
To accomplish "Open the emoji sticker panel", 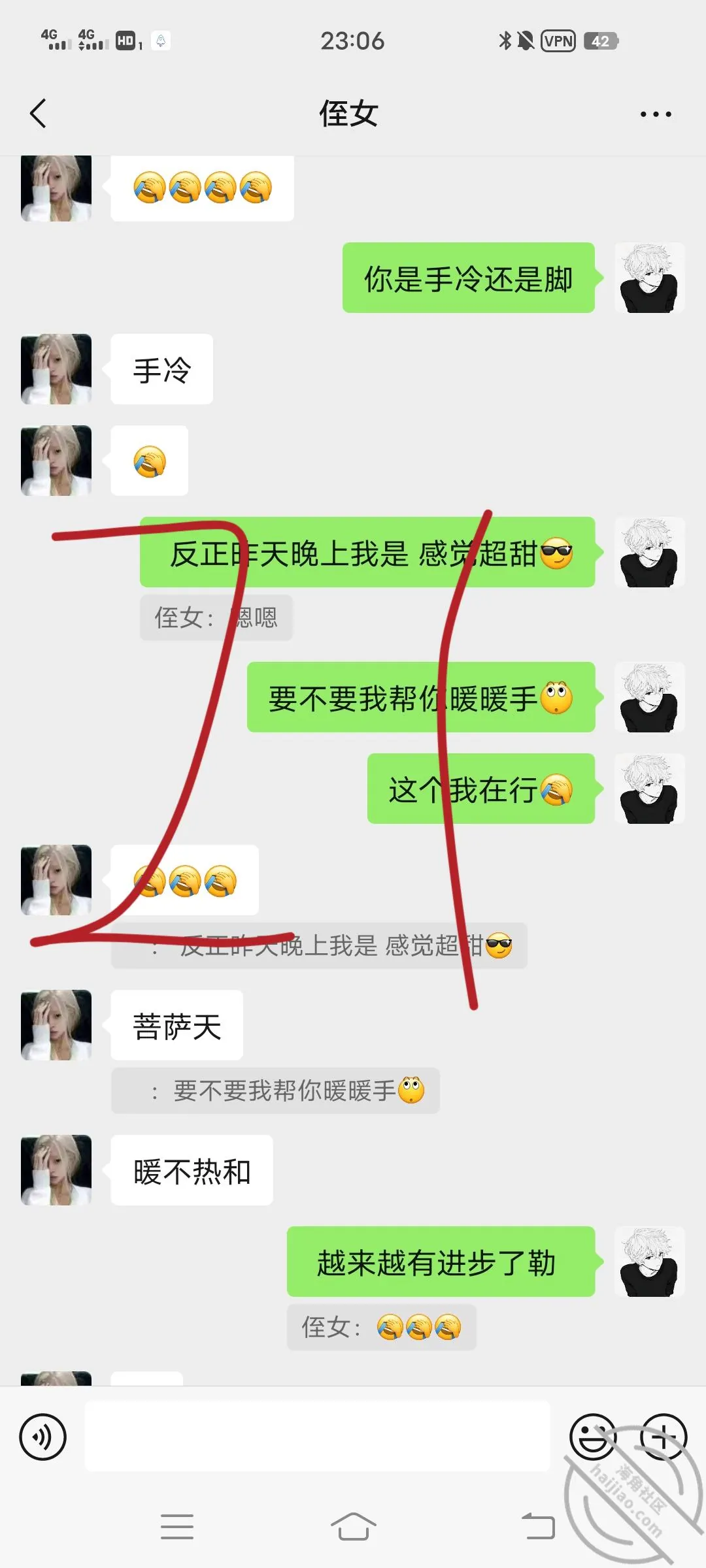I will 593,1437.
